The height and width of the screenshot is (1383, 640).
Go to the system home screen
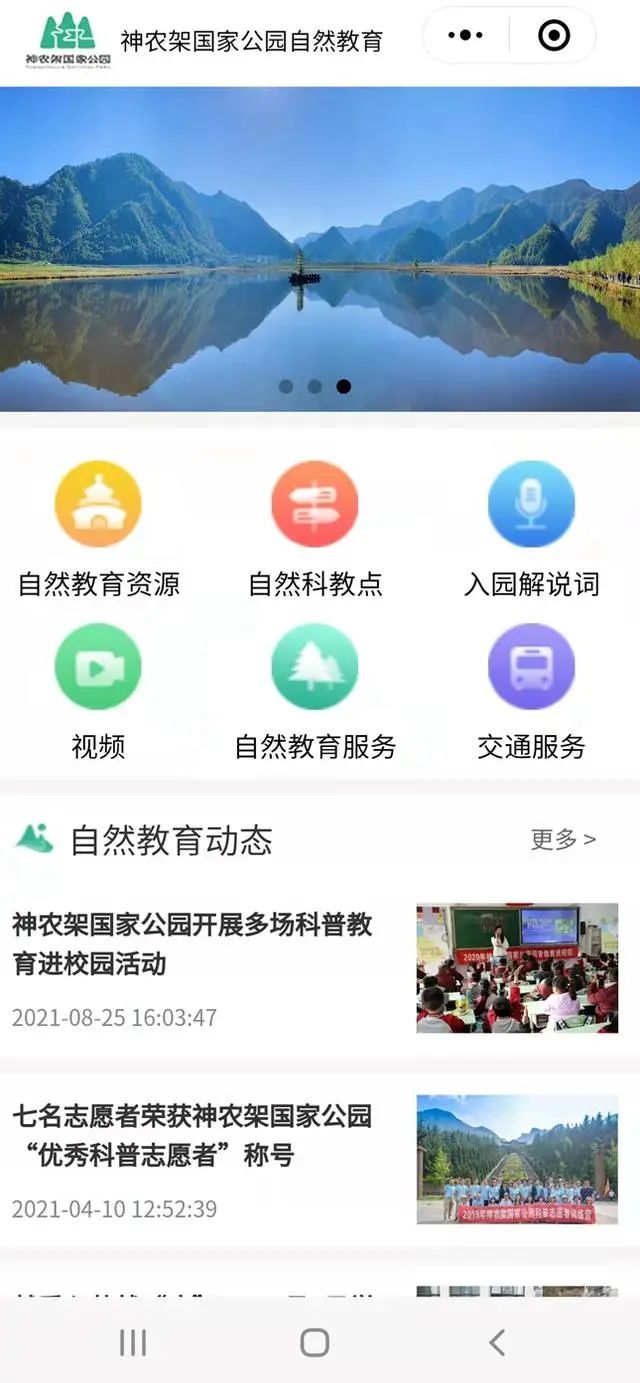coord(315,1342)
